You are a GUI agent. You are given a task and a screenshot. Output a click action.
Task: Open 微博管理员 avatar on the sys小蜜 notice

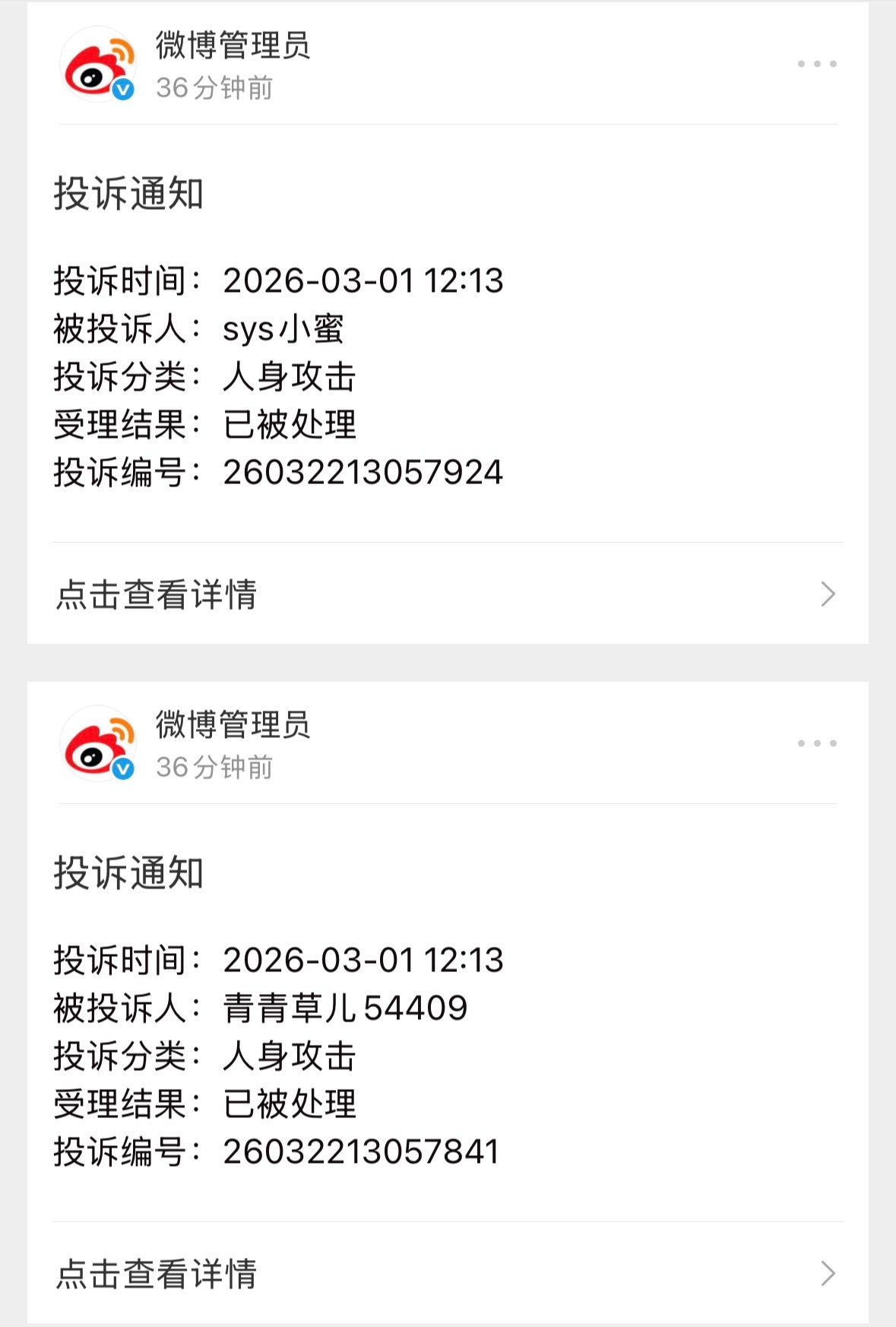(x=98, y=65)
